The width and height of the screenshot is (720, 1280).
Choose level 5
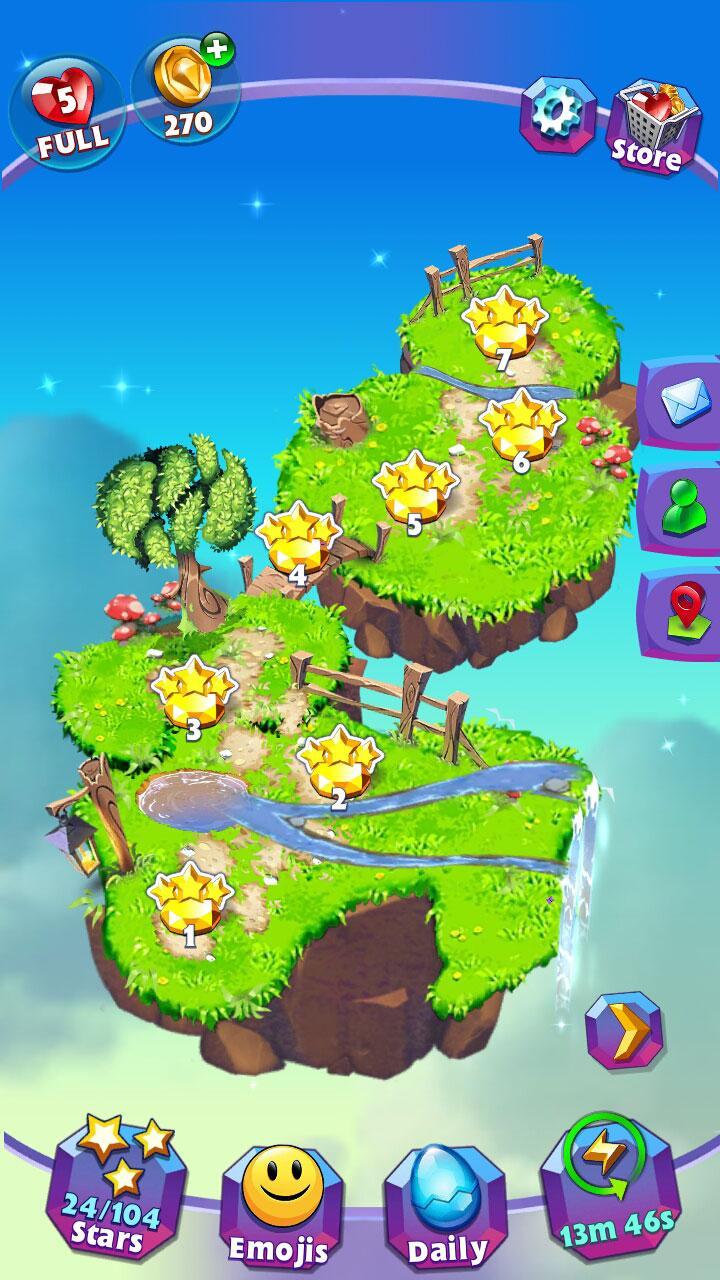click(x=414, y=490)
